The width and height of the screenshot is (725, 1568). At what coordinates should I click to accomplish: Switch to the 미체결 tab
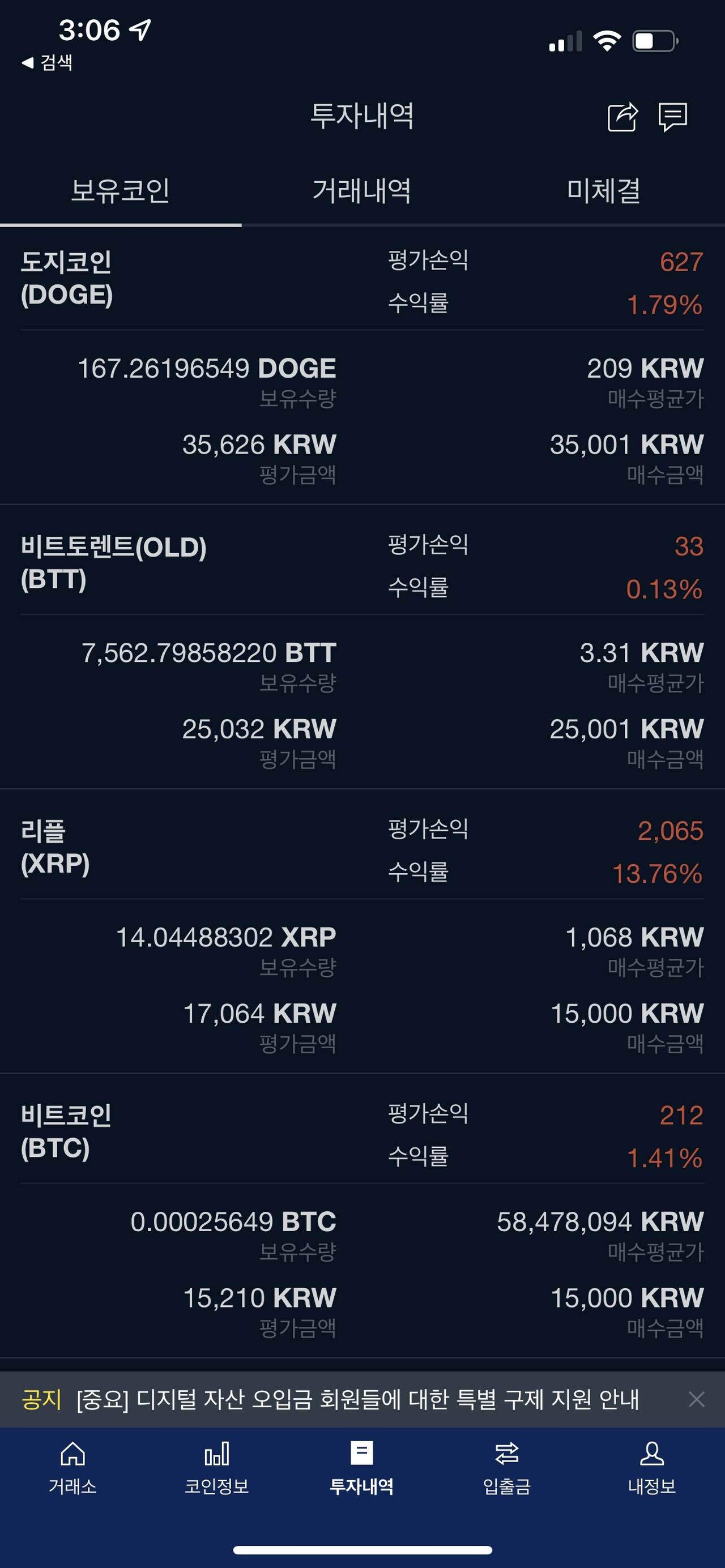(603, 191)
